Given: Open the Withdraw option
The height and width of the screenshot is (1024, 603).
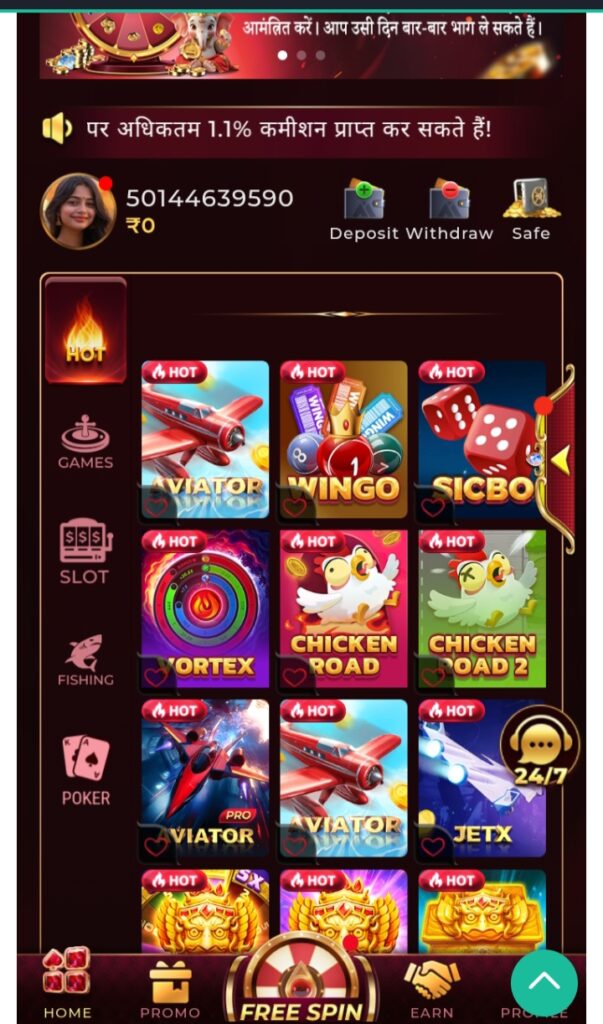Looking at the screenshot, I should point(449,209).
